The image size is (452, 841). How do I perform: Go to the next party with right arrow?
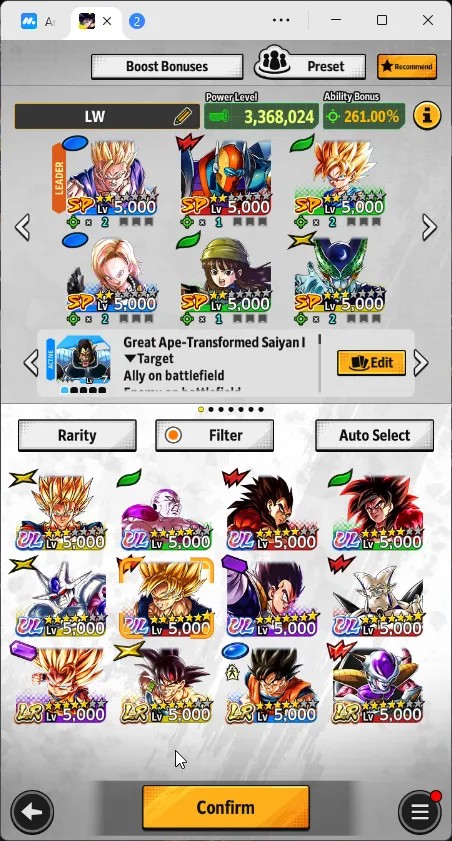[429, 227]
